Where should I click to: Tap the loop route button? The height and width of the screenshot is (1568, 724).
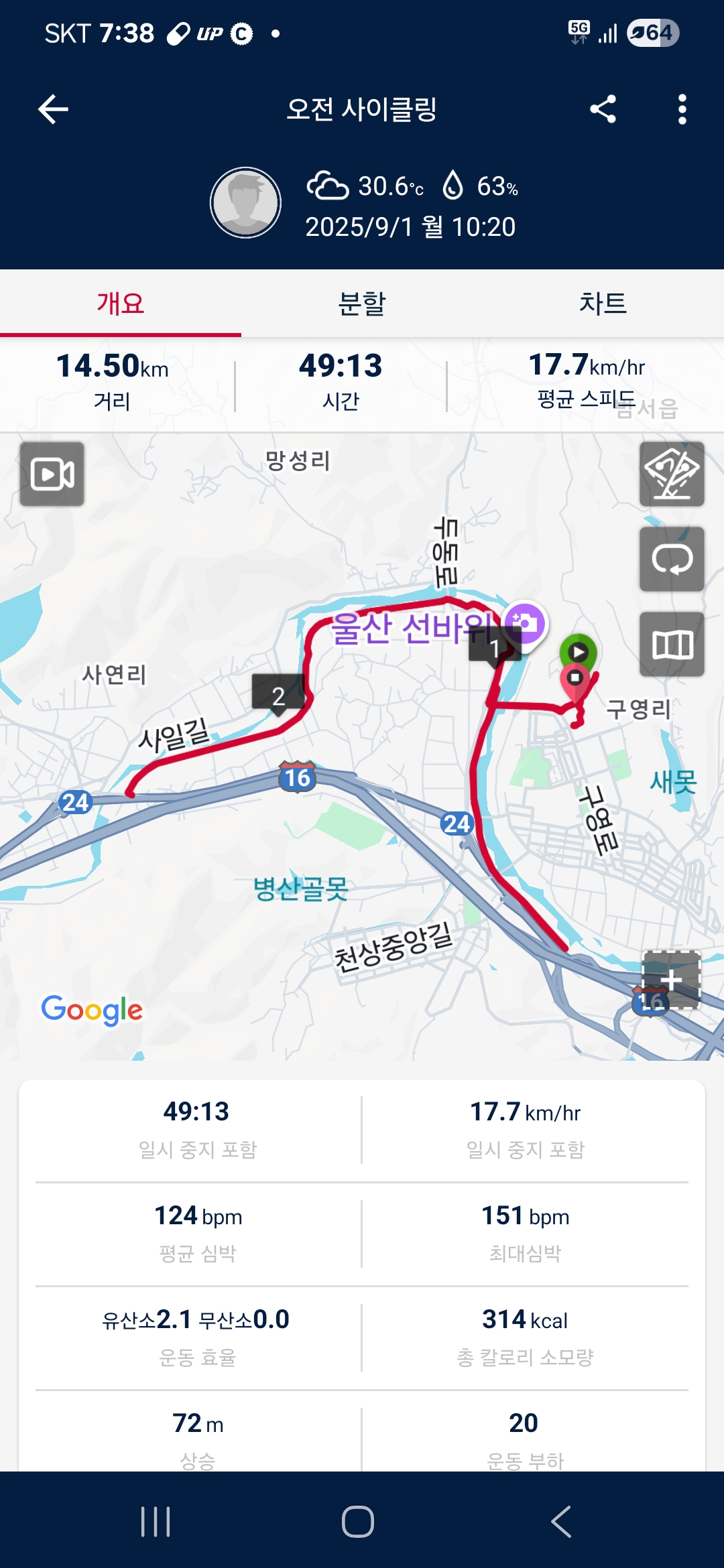[x=672, y=559]
